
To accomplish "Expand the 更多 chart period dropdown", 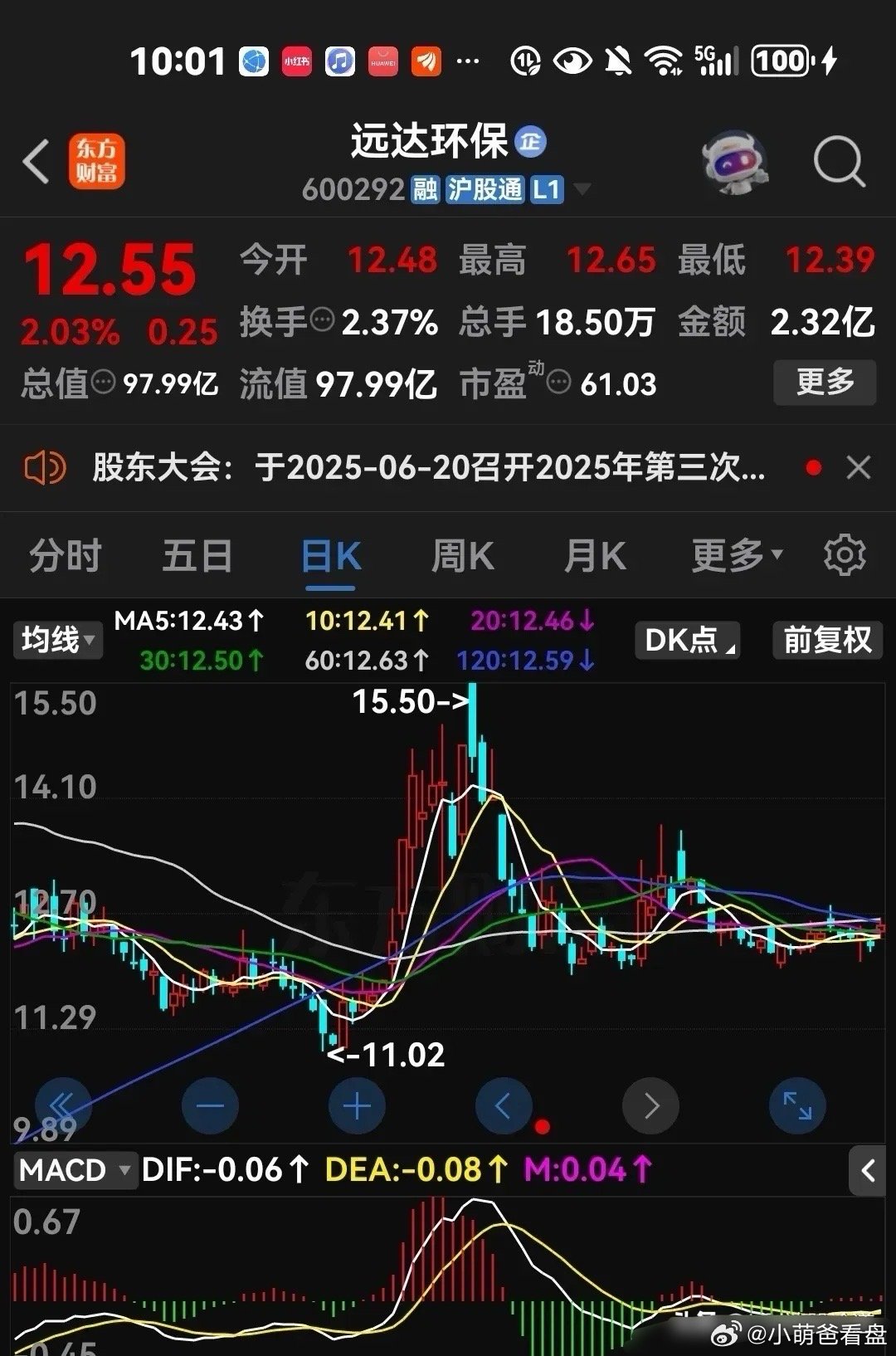I will [737, 555].
